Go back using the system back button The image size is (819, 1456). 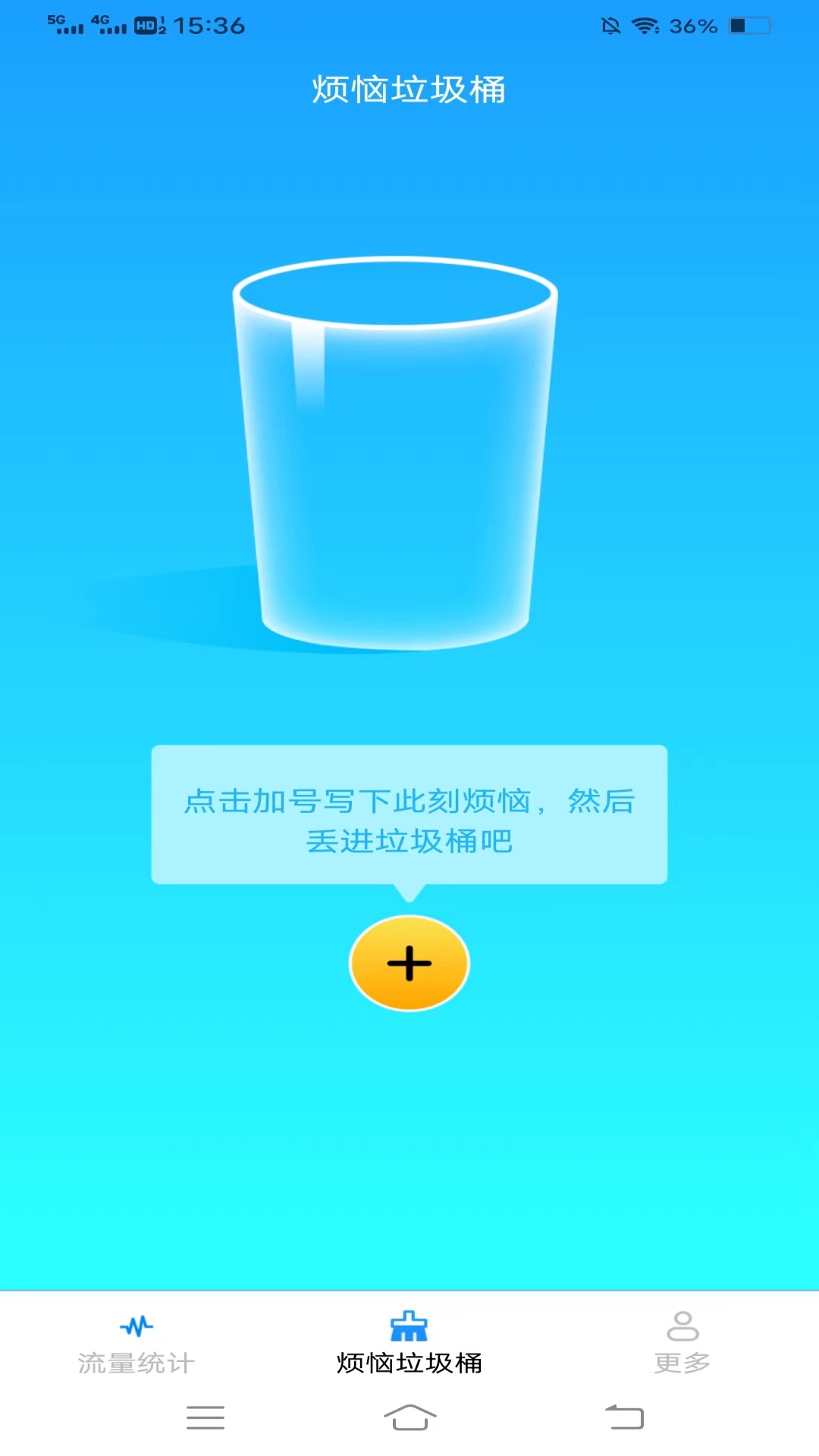point(624,1417)
